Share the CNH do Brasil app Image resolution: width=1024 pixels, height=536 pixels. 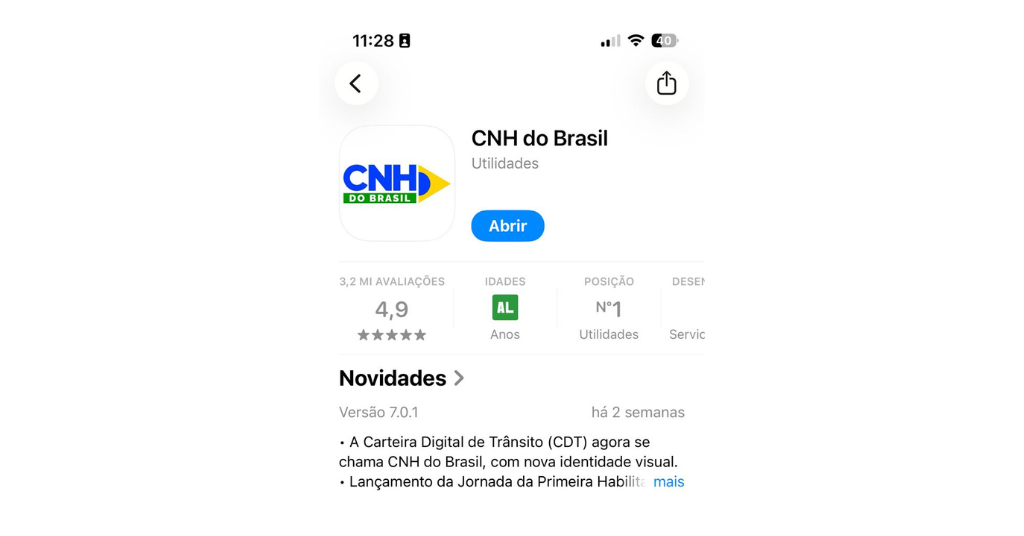(666, 84)
